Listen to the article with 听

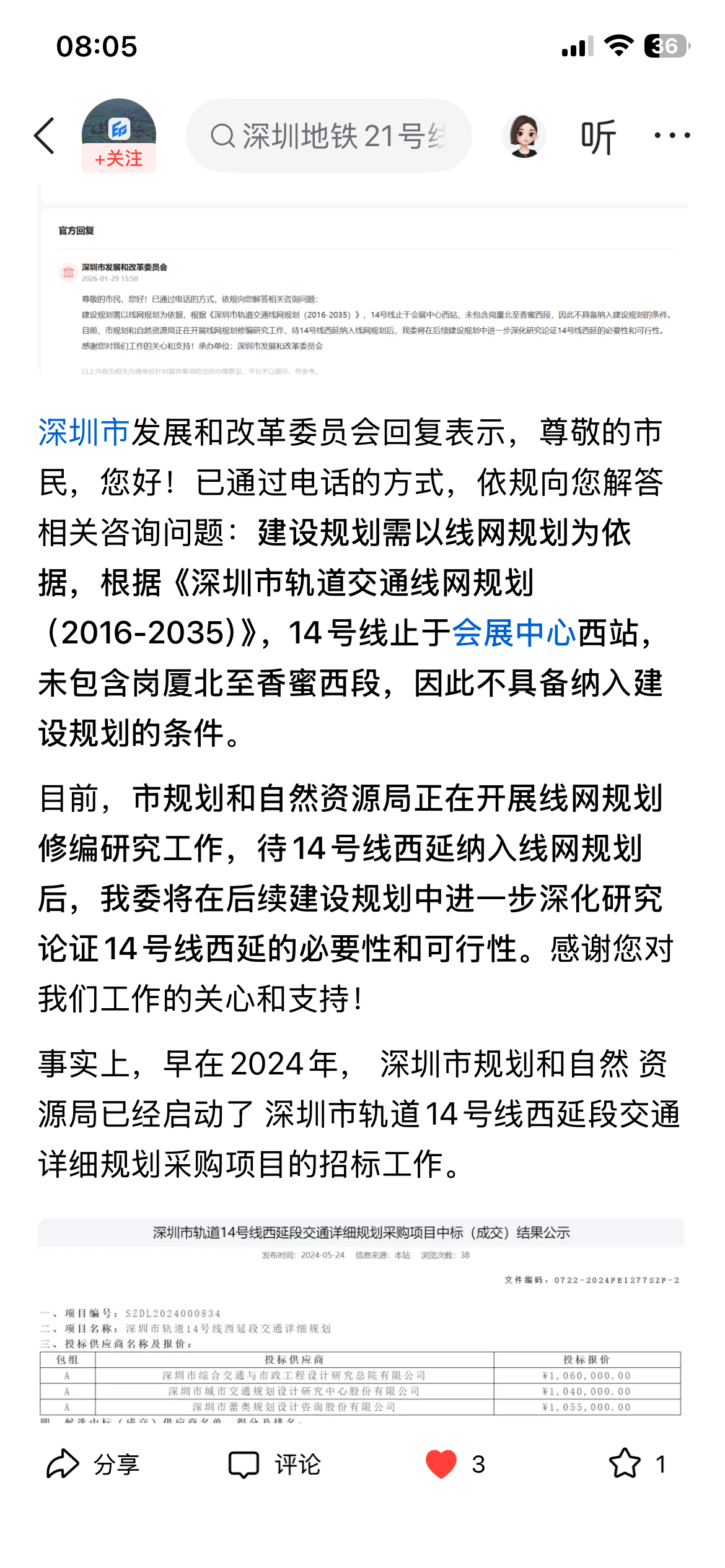coord(598,137)
